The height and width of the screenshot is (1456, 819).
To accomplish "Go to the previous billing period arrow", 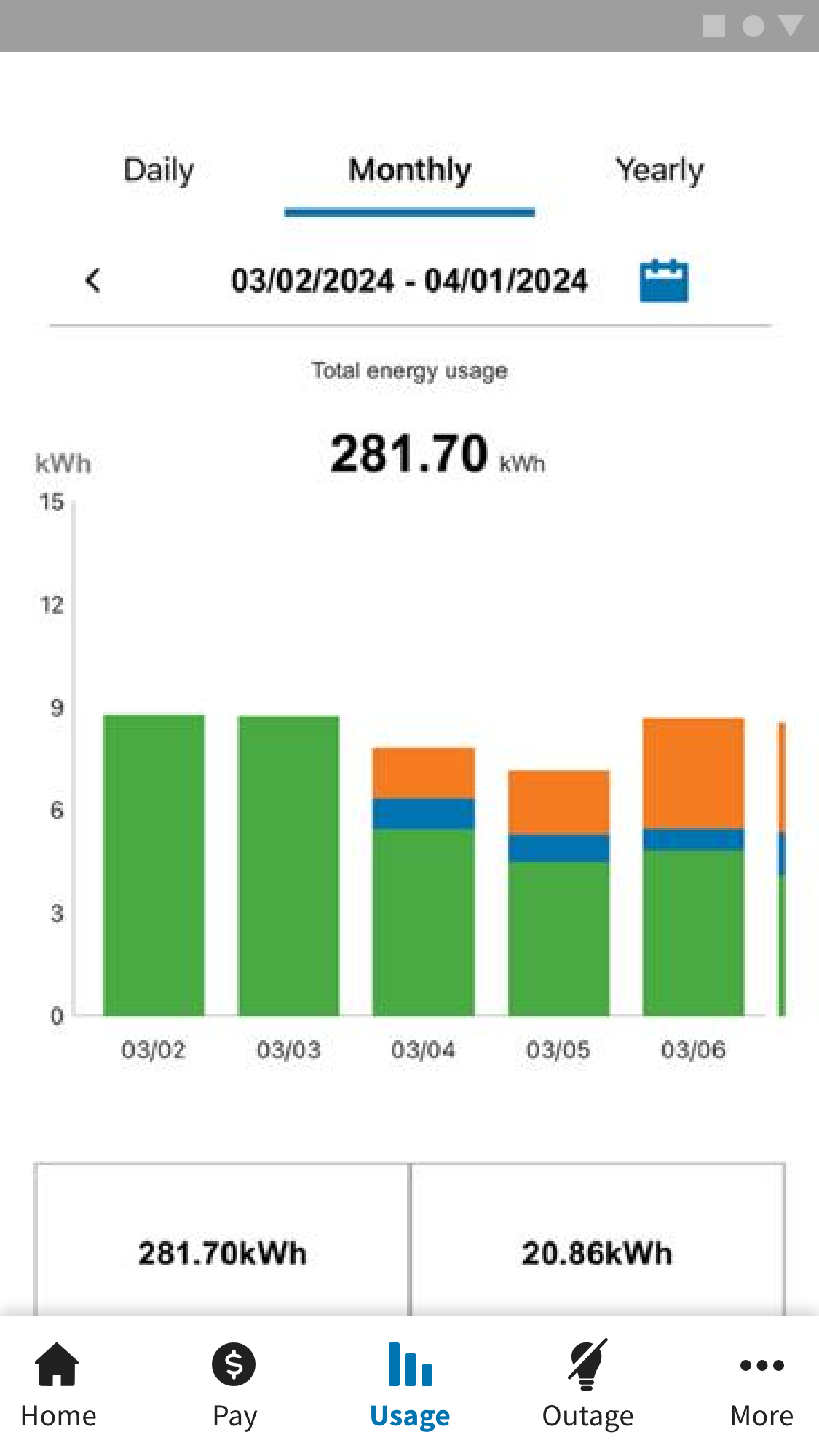I will tap(93, 280).
